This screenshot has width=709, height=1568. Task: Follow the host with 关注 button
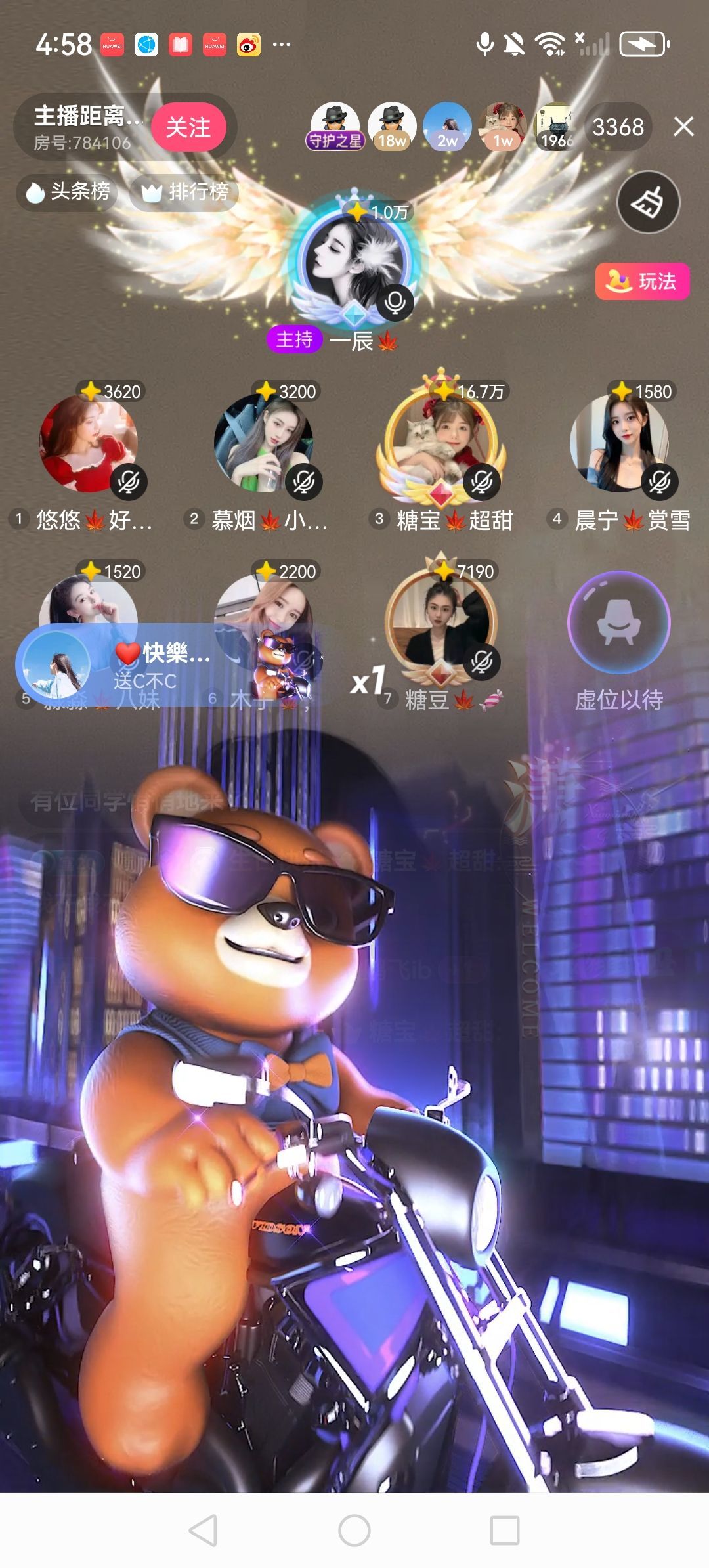click(188, 127)
